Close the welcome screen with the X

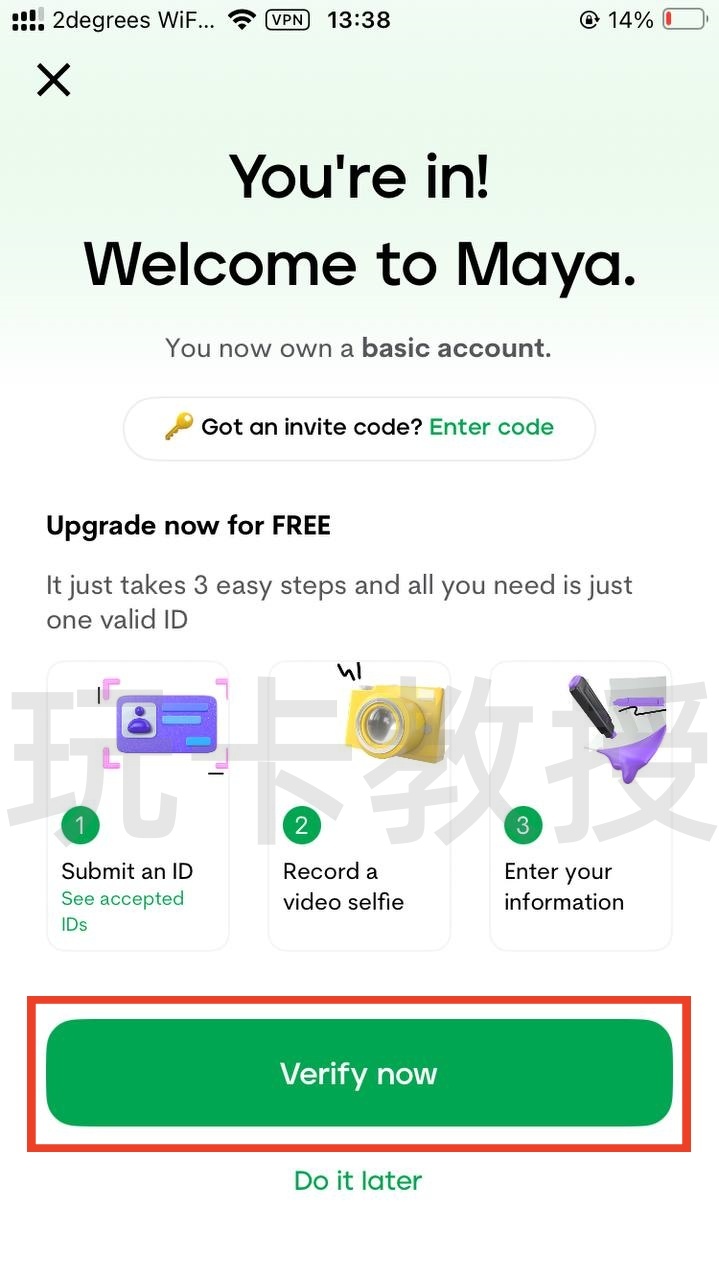point(53,80)
